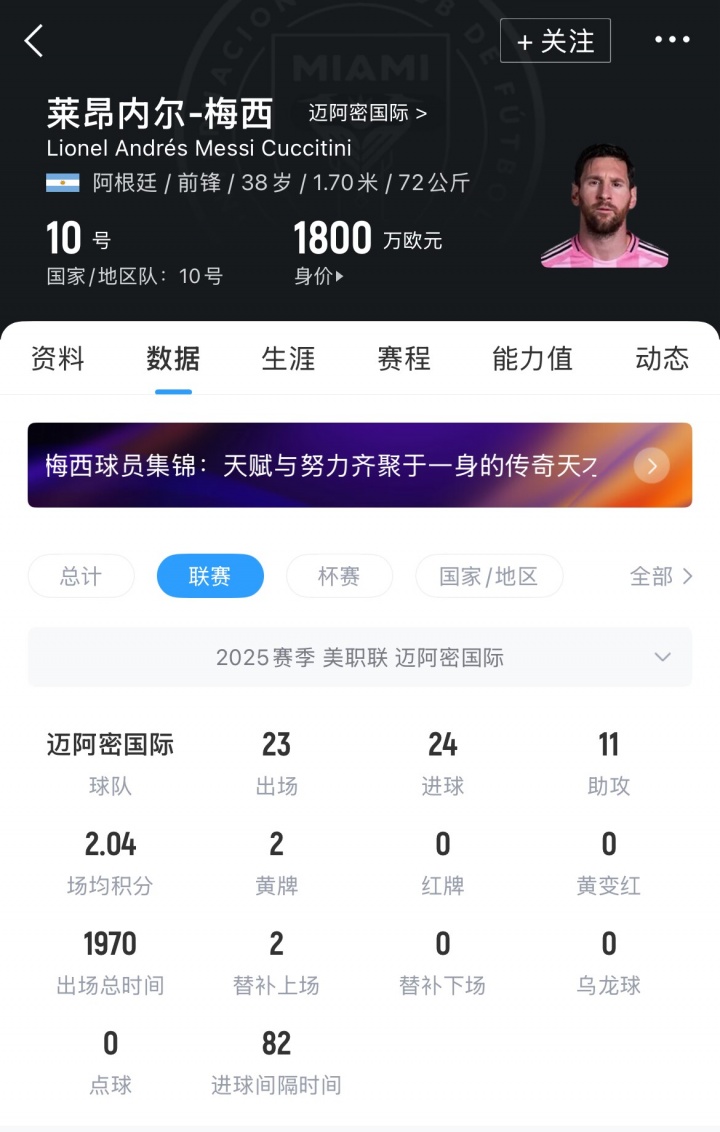
Task: Switch to the 动态 tab
Action: coord(662,358)
